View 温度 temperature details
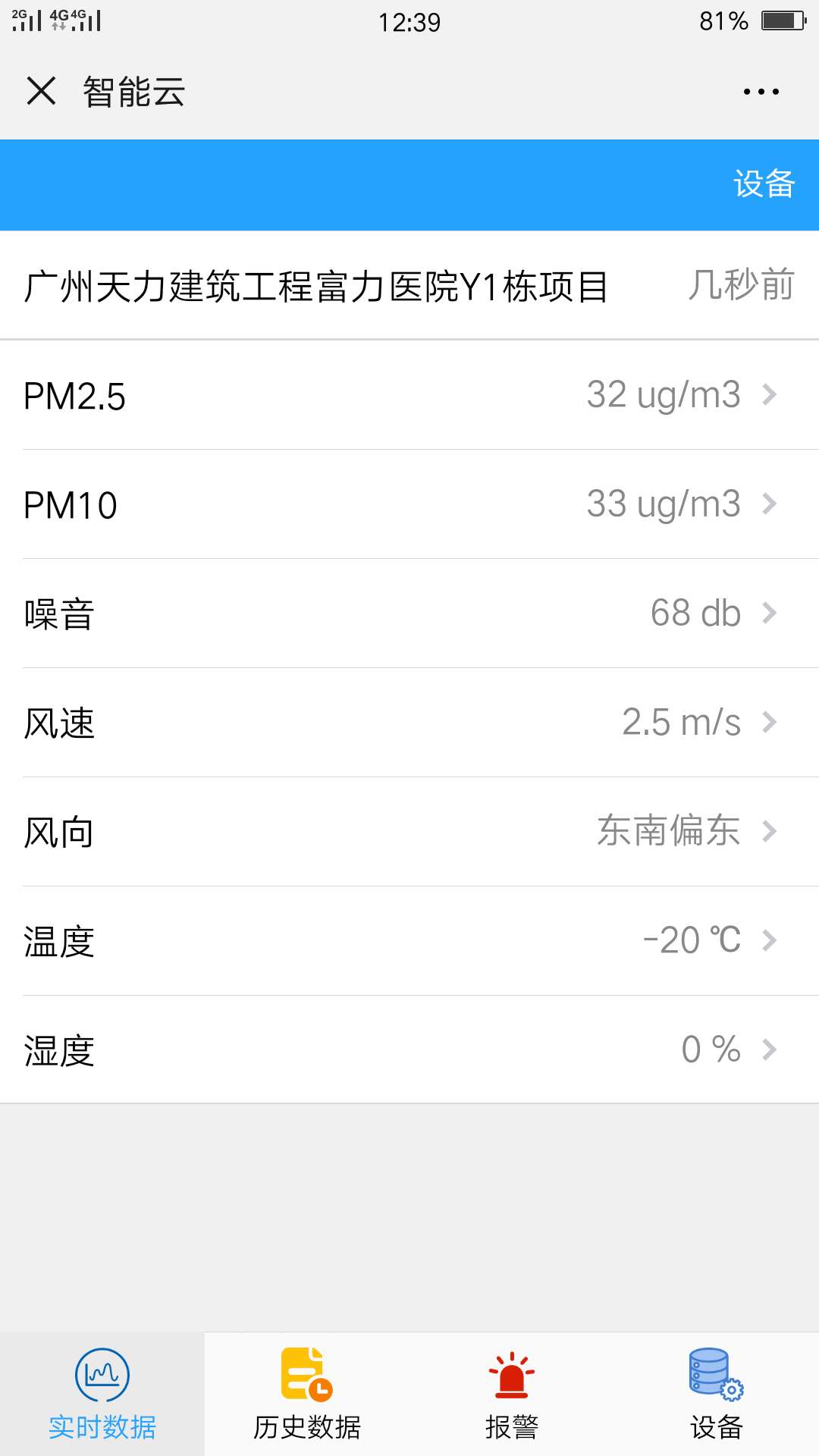Image resolution: width=819 pixels, height=1456 pixels. (x=409, y=941)
